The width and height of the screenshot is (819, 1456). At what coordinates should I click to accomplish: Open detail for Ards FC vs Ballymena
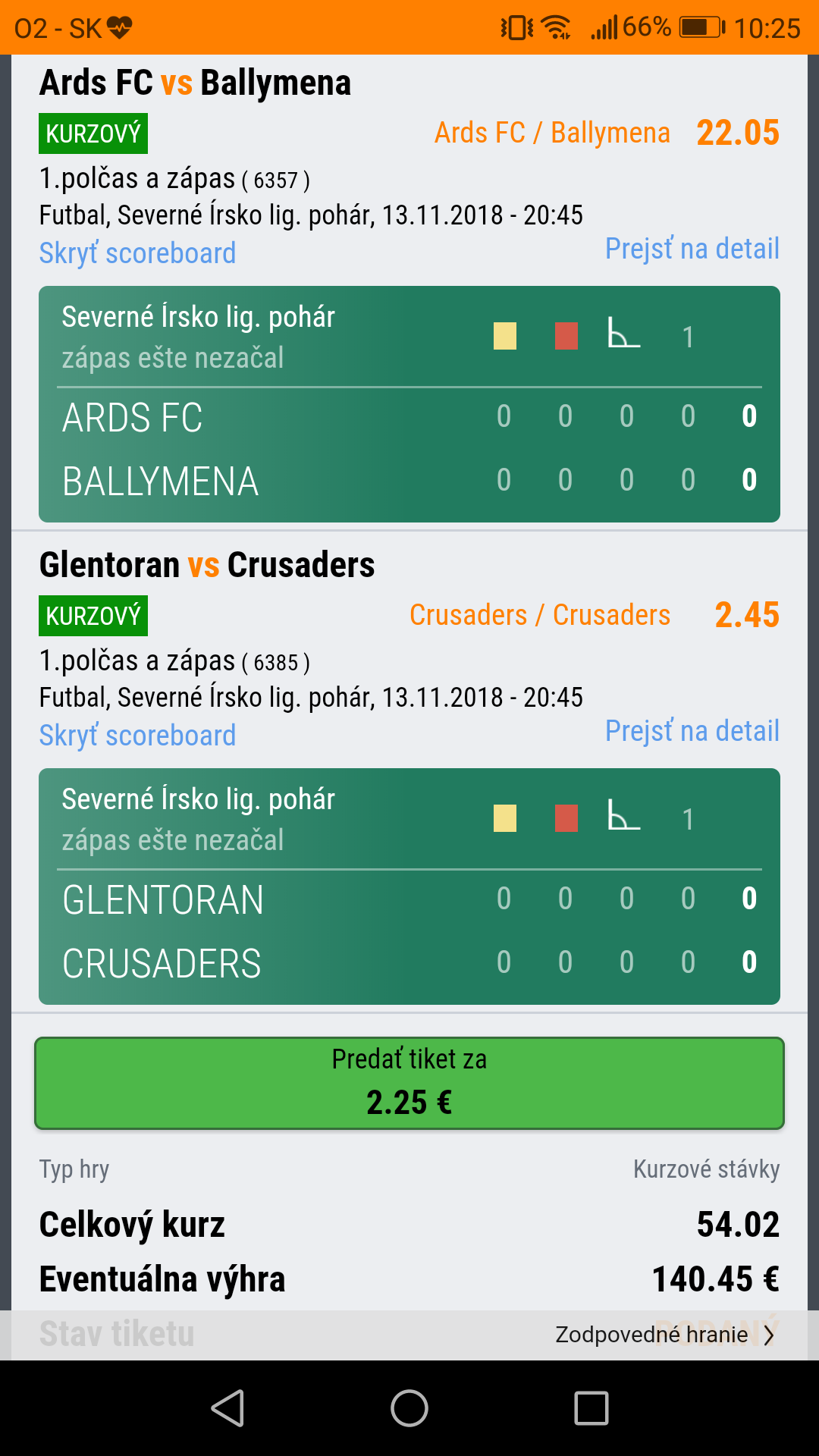coord(692,249)
